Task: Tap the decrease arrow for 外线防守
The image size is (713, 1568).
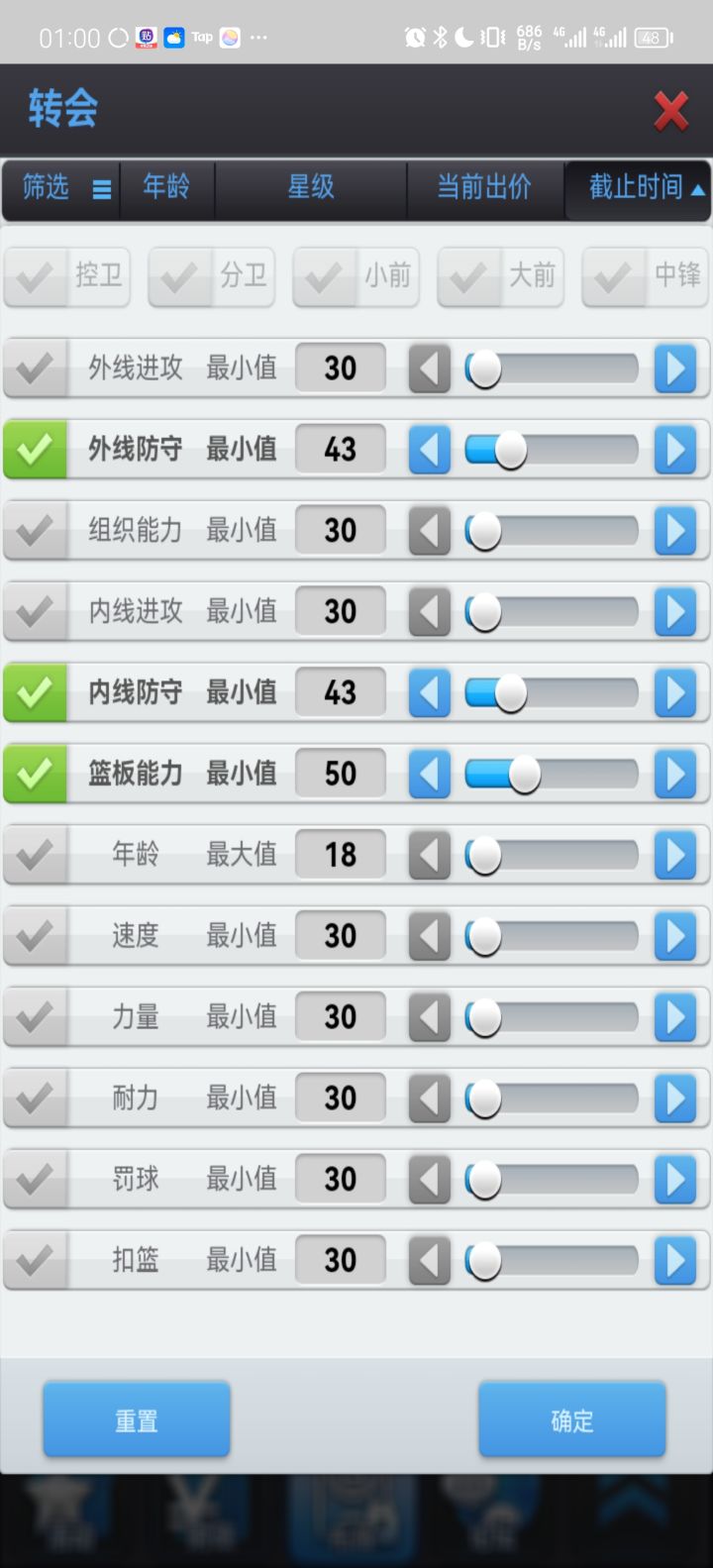Action: coord(429,449)
